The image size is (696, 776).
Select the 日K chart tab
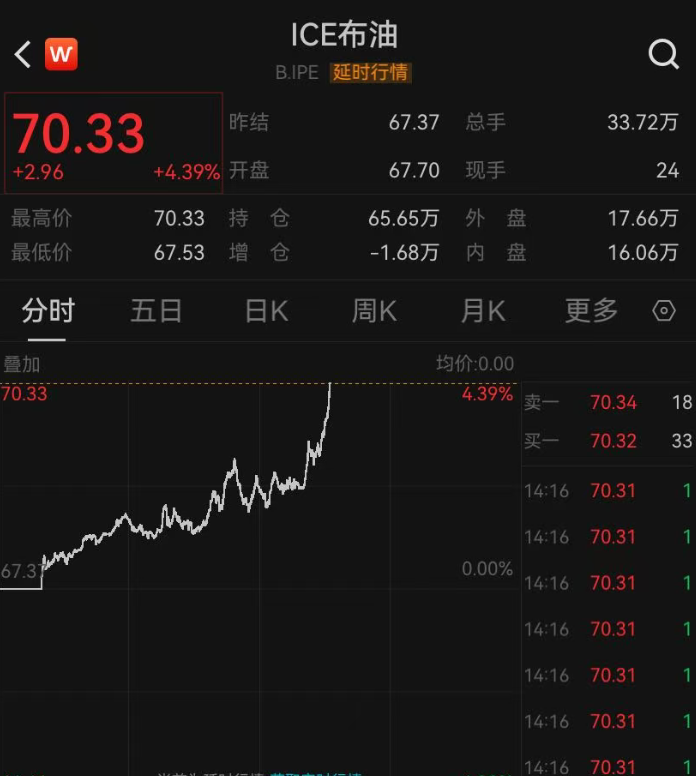(x=266, y=311)
